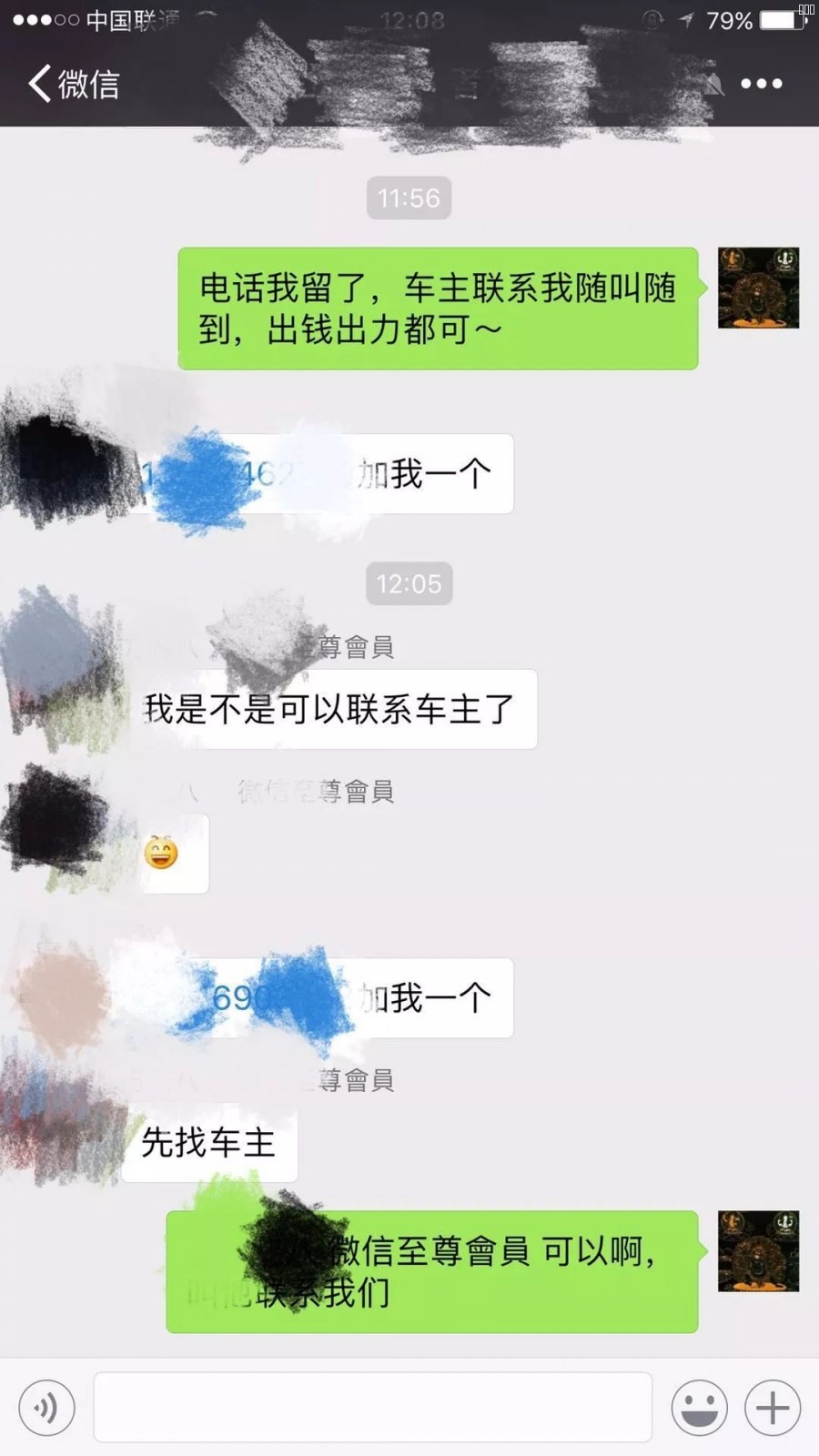Tap the Bluetooth icon in the status bar
This screenshot has height=1456, width=819.
(x=652, y=16)
